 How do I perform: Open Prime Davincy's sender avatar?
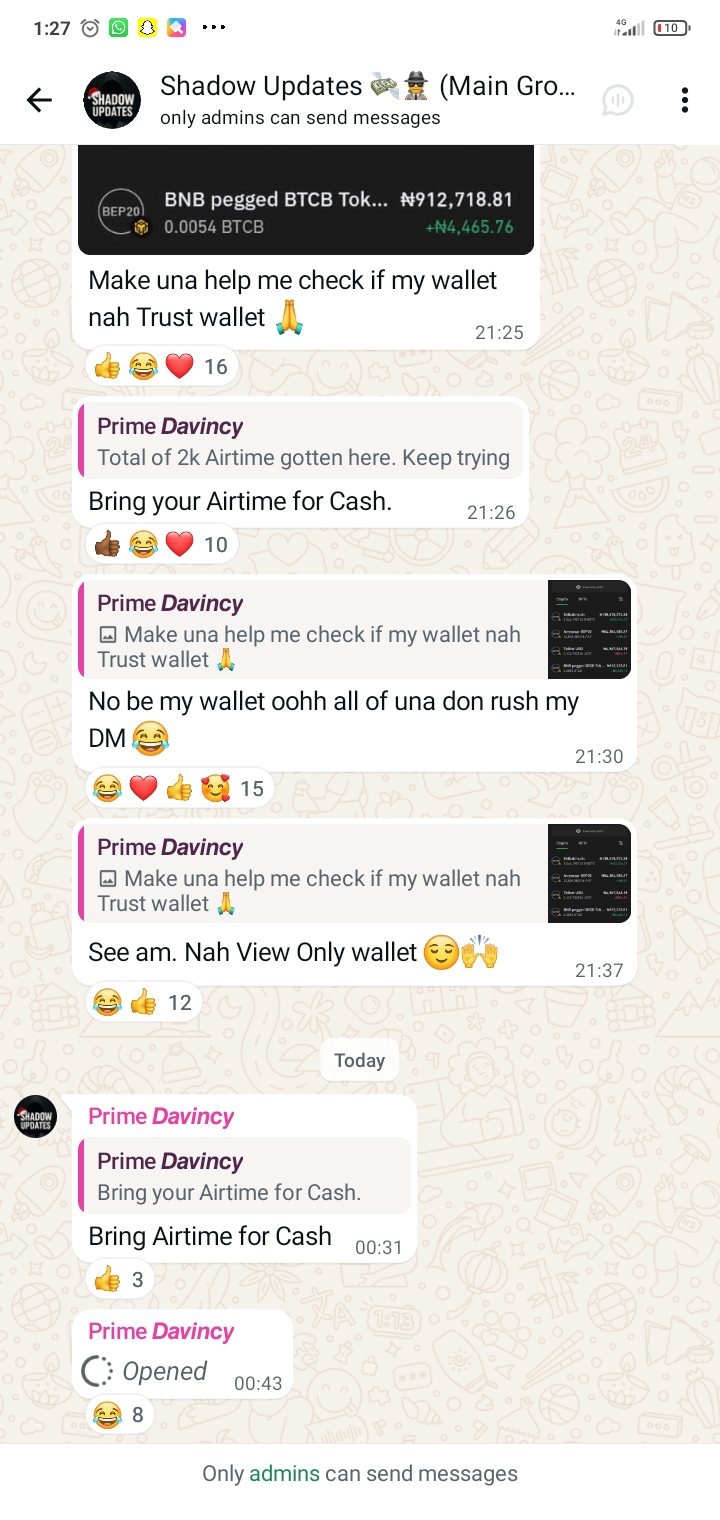tap(36, 1117)
